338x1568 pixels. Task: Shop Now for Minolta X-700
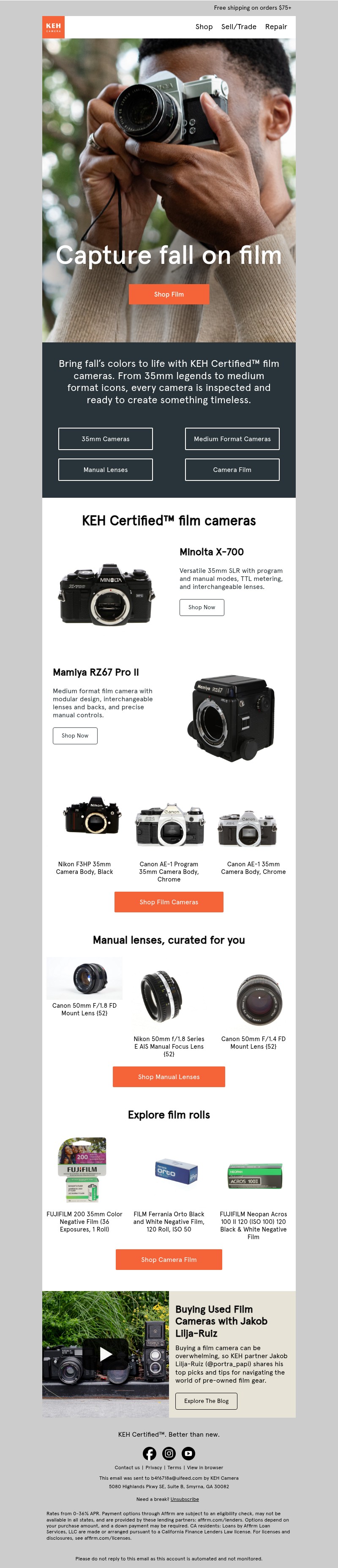[x=202, y=607]
